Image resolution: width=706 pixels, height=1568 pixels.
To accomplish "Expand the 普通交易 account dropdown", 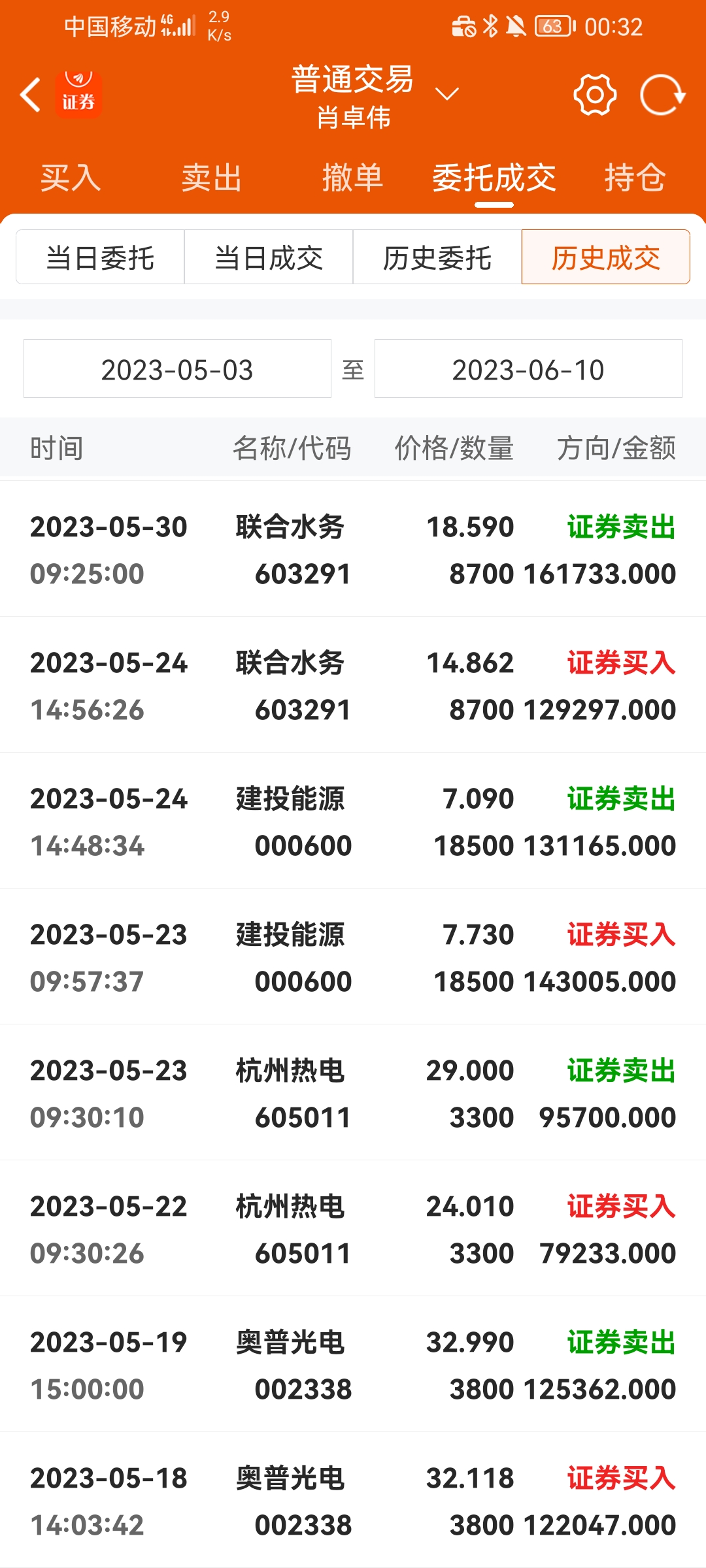I will [447, 95].
